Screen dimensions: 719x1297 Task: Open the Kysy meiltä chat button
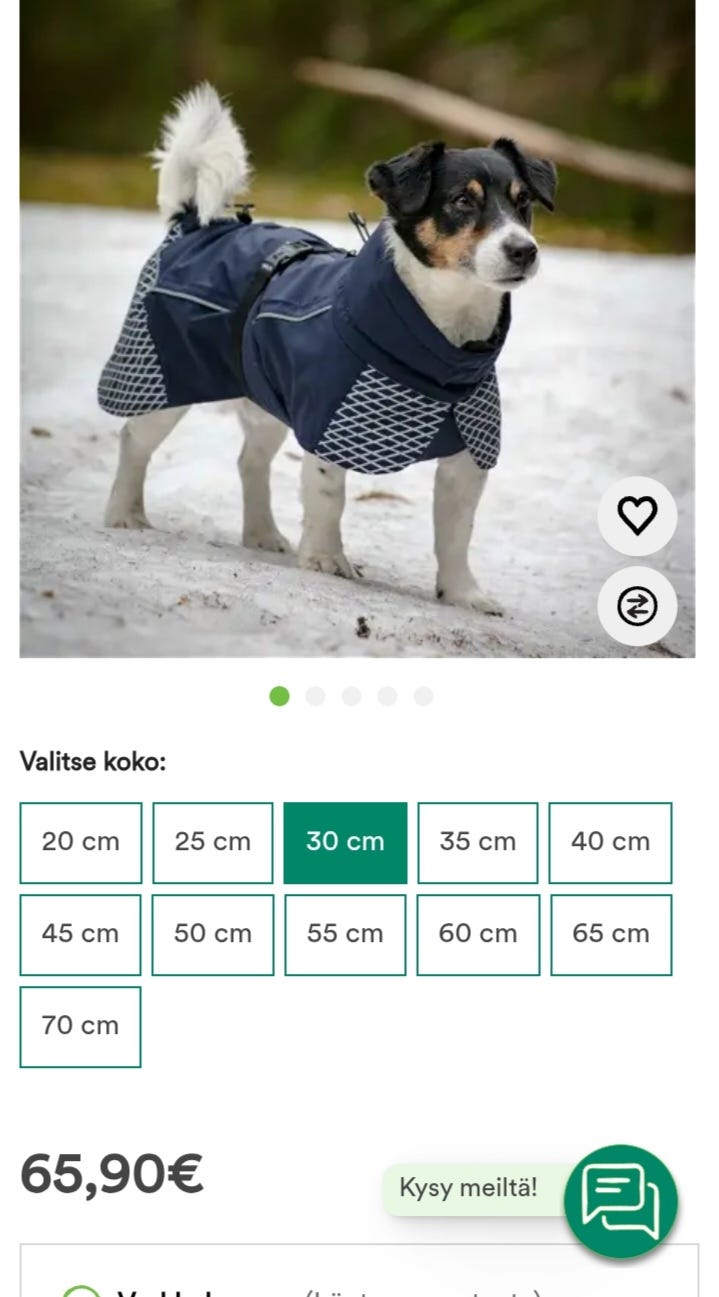point(620,1201)
